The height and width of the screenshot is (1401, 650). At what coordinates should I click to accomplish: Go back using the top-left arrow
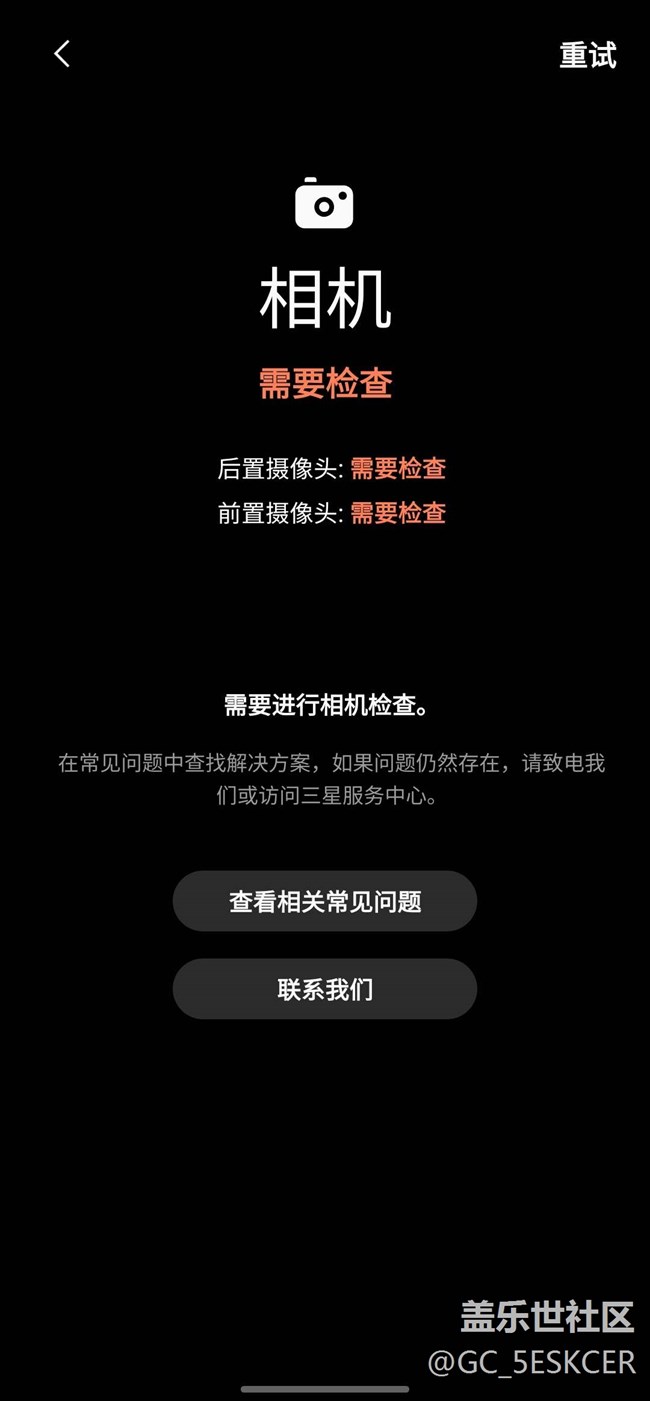[x=62, y=54]
